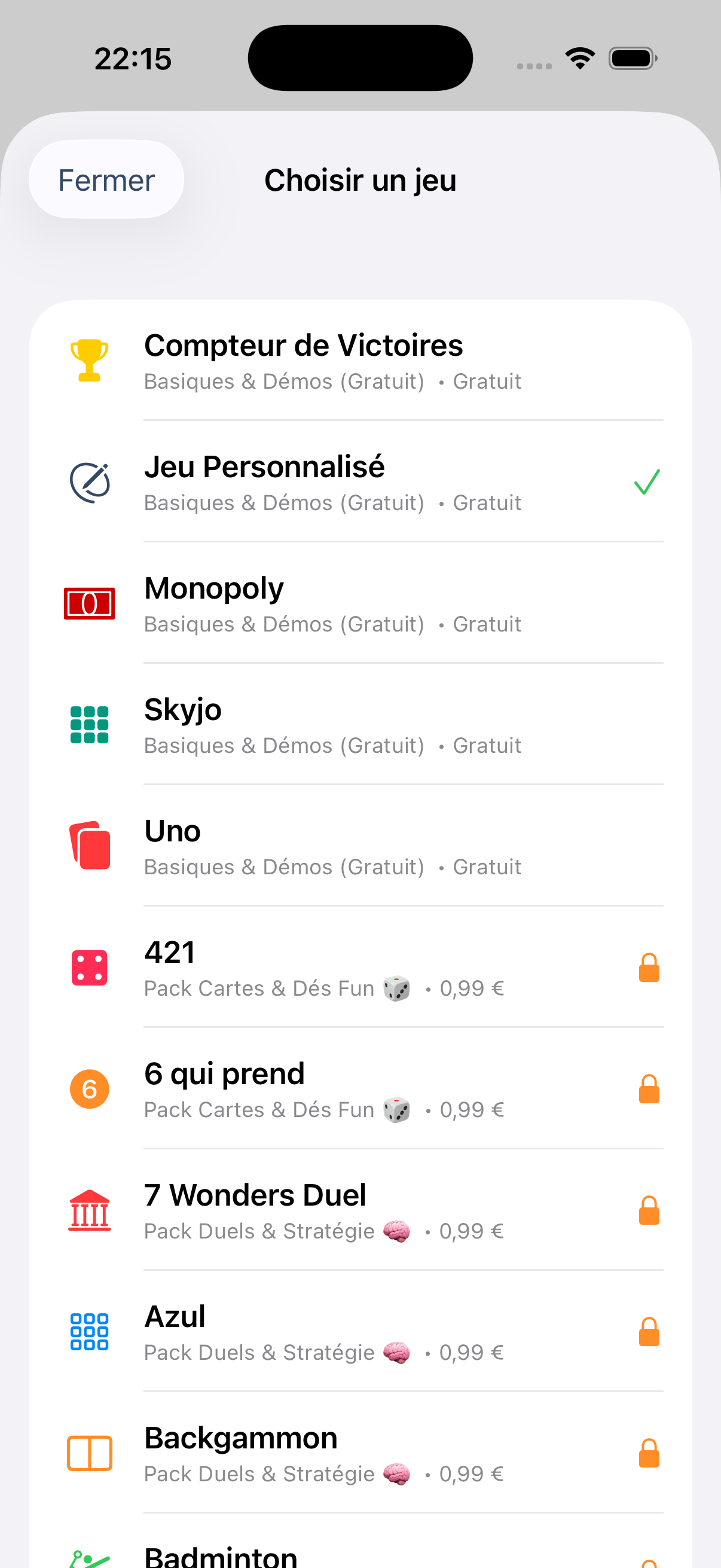Tap the pencil icon of Jeu Personnalisé
This screenshot has width=721, height=1568.
pos(89,481)
